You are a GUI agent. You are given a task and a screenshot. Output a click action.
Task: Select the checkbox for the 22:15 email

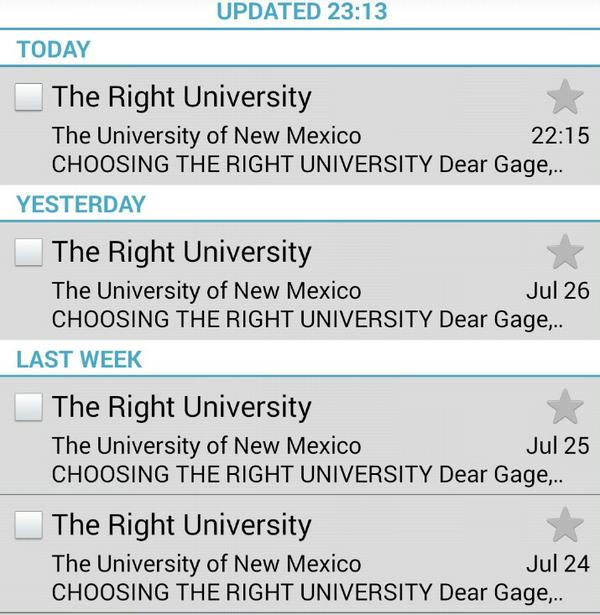point(29,97)
